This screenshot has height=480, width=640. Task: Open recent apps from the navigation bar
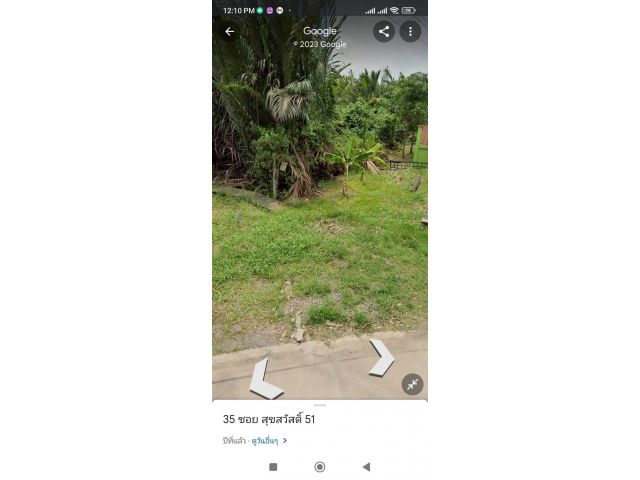(x=273, y=466)
